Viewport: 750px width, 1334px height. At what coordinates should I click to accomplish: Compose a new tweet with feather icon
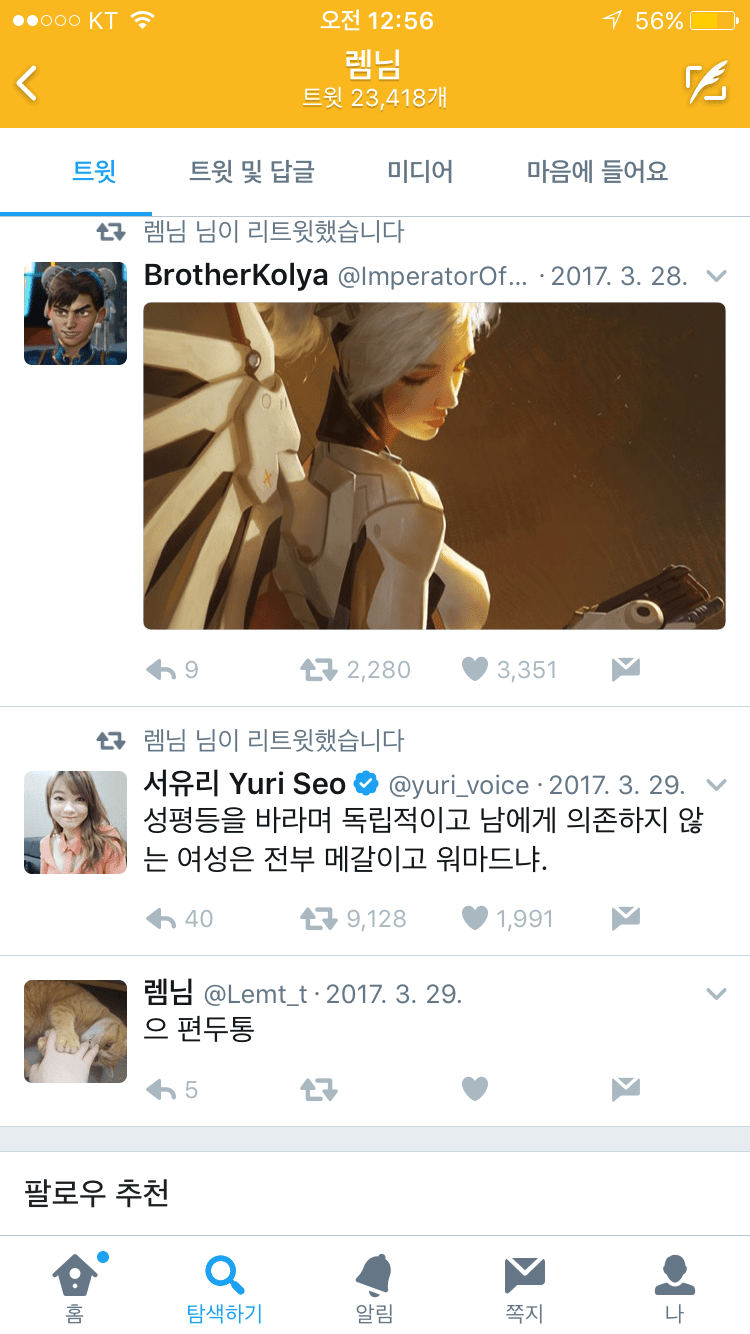705,84
